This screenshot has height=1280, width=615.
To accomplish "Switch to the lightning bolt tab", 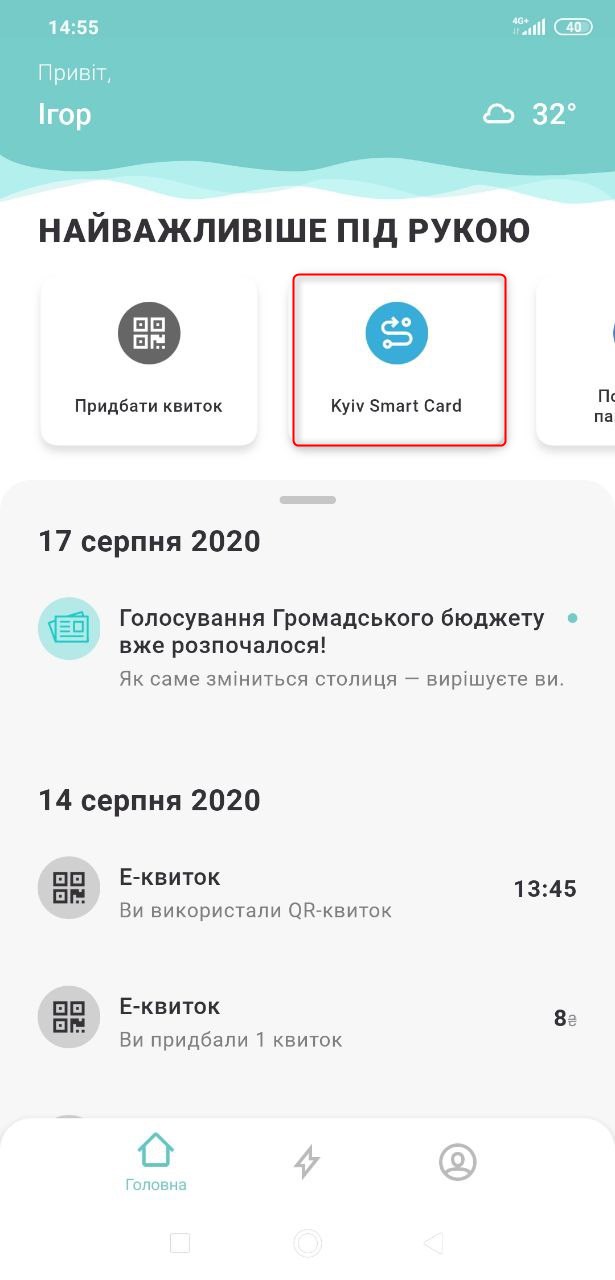I will pyautogui.click(x=307, y=1162).
